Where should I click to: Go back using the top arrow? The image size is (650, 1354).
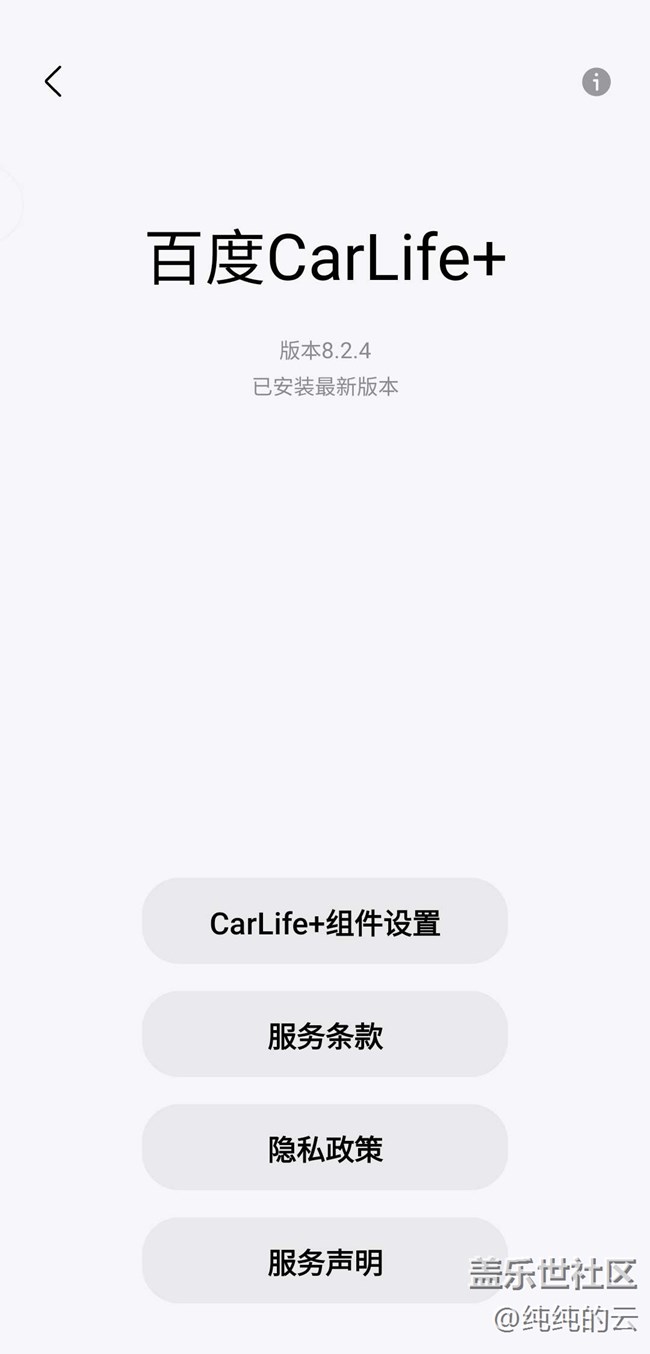point(53,81)
